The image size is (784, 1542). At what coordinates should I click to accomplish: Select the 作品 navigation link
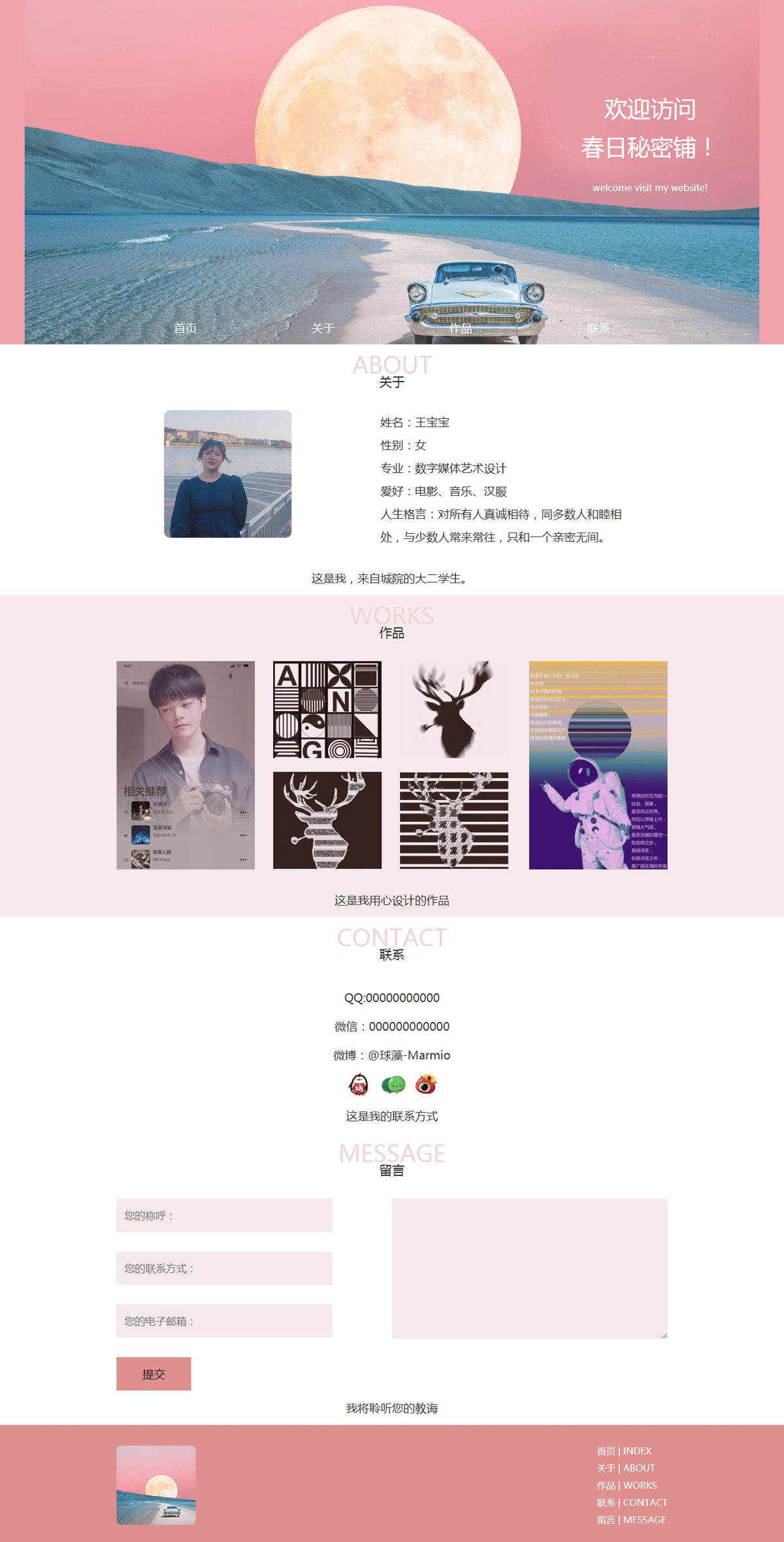[x=461, y=328]
